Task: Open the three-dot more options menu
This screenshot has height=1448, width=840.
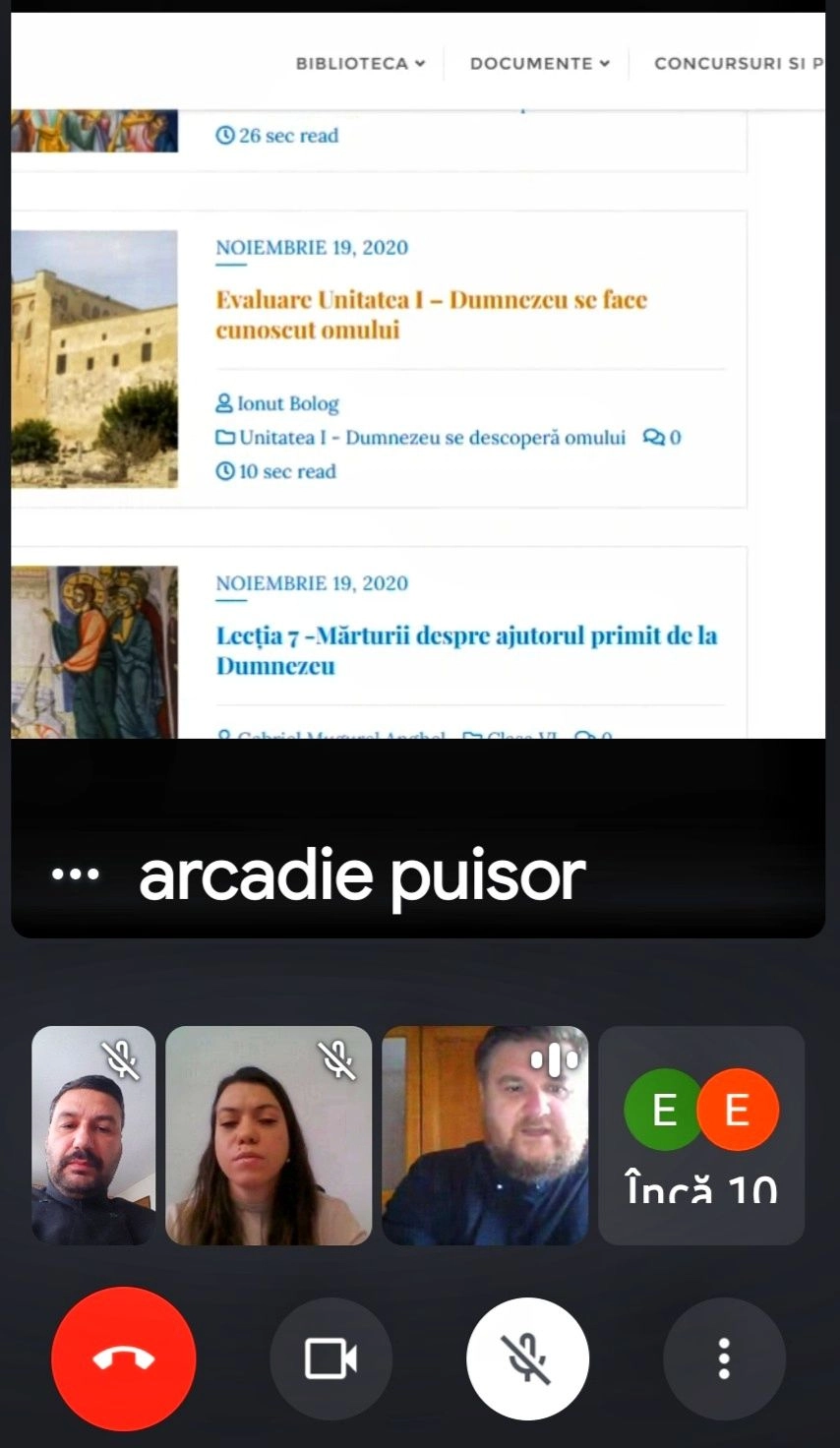Action: coord(725,1358)
